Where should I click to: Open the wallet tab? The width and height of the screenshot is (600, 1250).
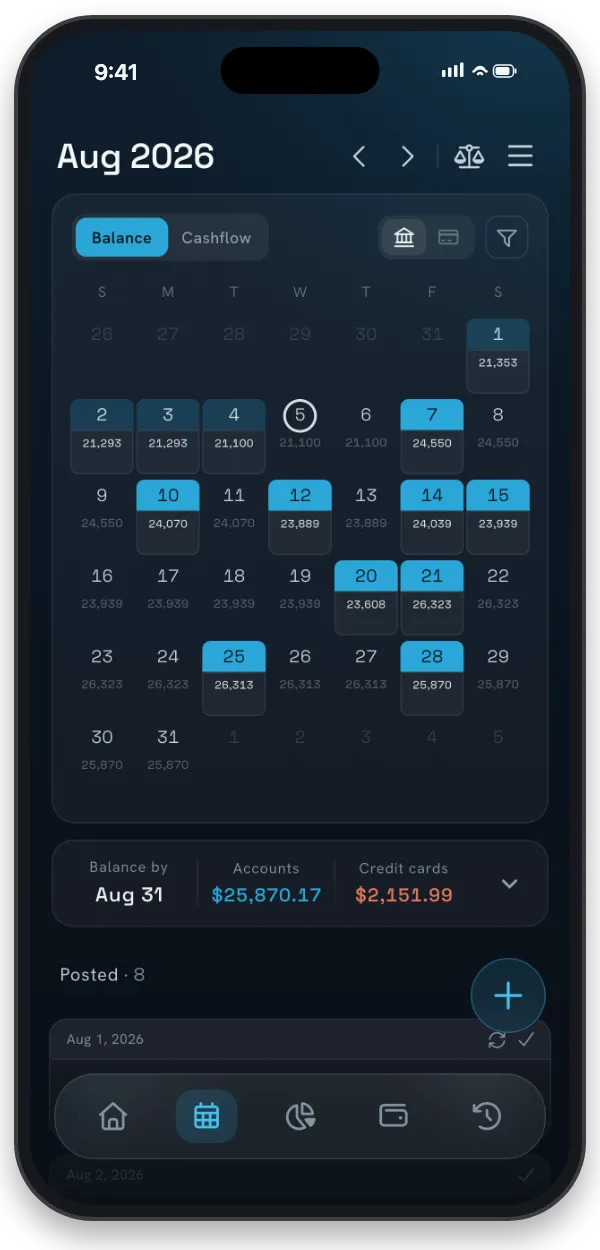(x=394, y=1116)
